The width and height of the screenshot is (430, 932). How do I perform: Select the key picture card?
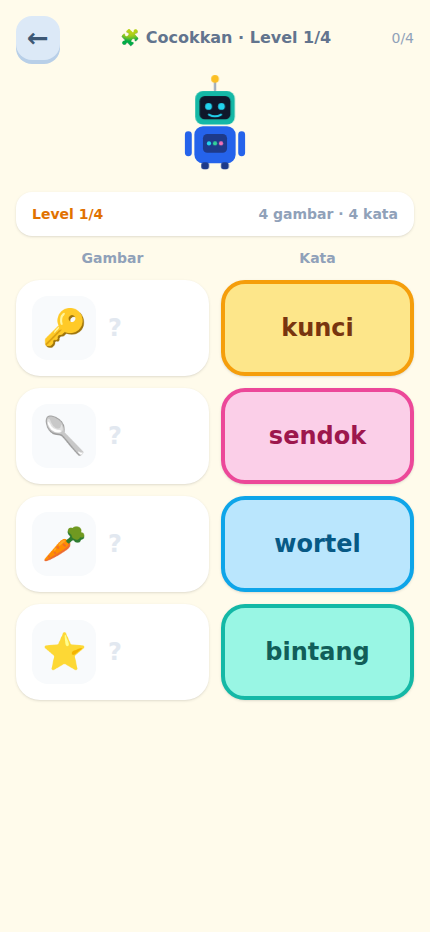click(112, 328)
